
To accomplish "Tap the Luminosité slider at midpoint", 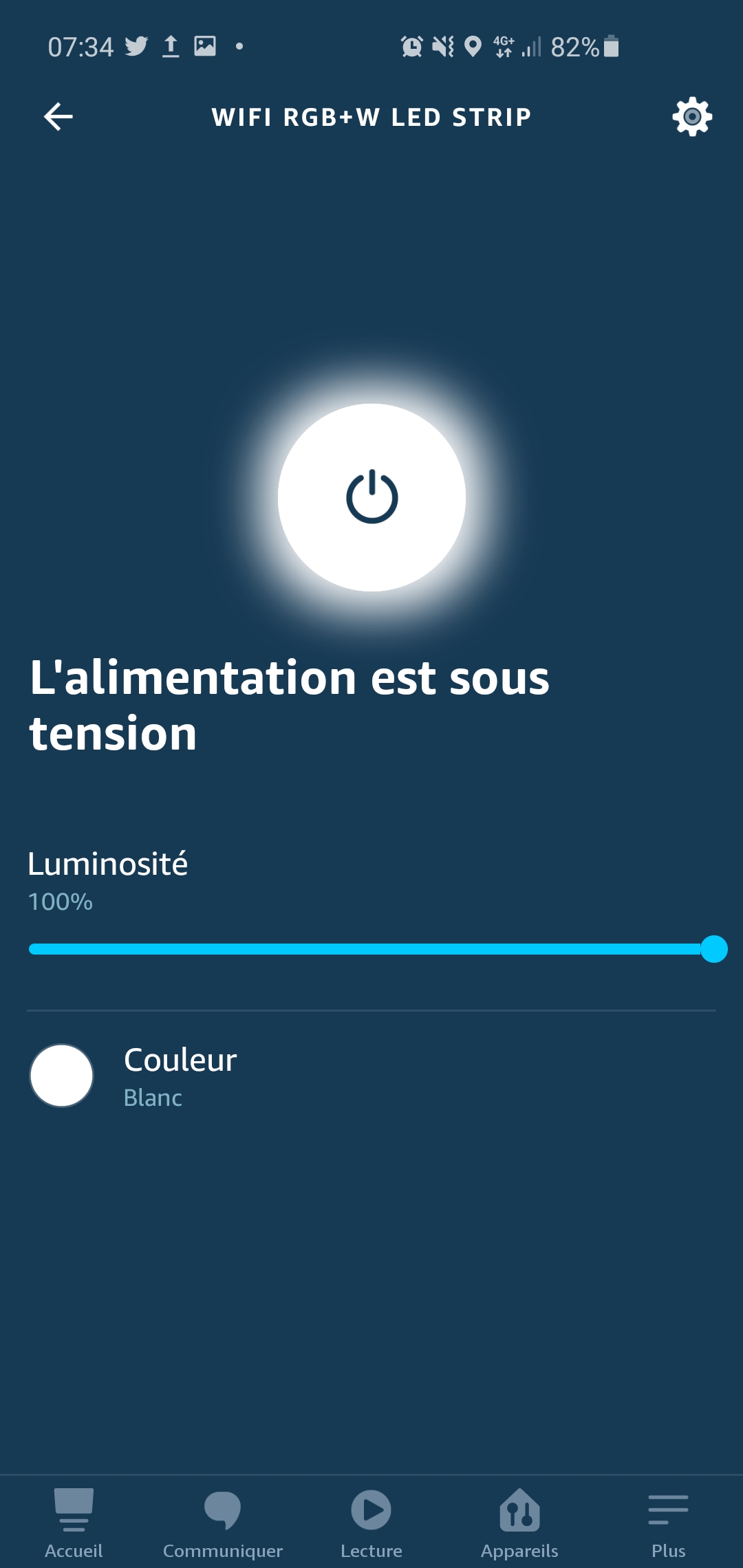I will coord(371,949).
